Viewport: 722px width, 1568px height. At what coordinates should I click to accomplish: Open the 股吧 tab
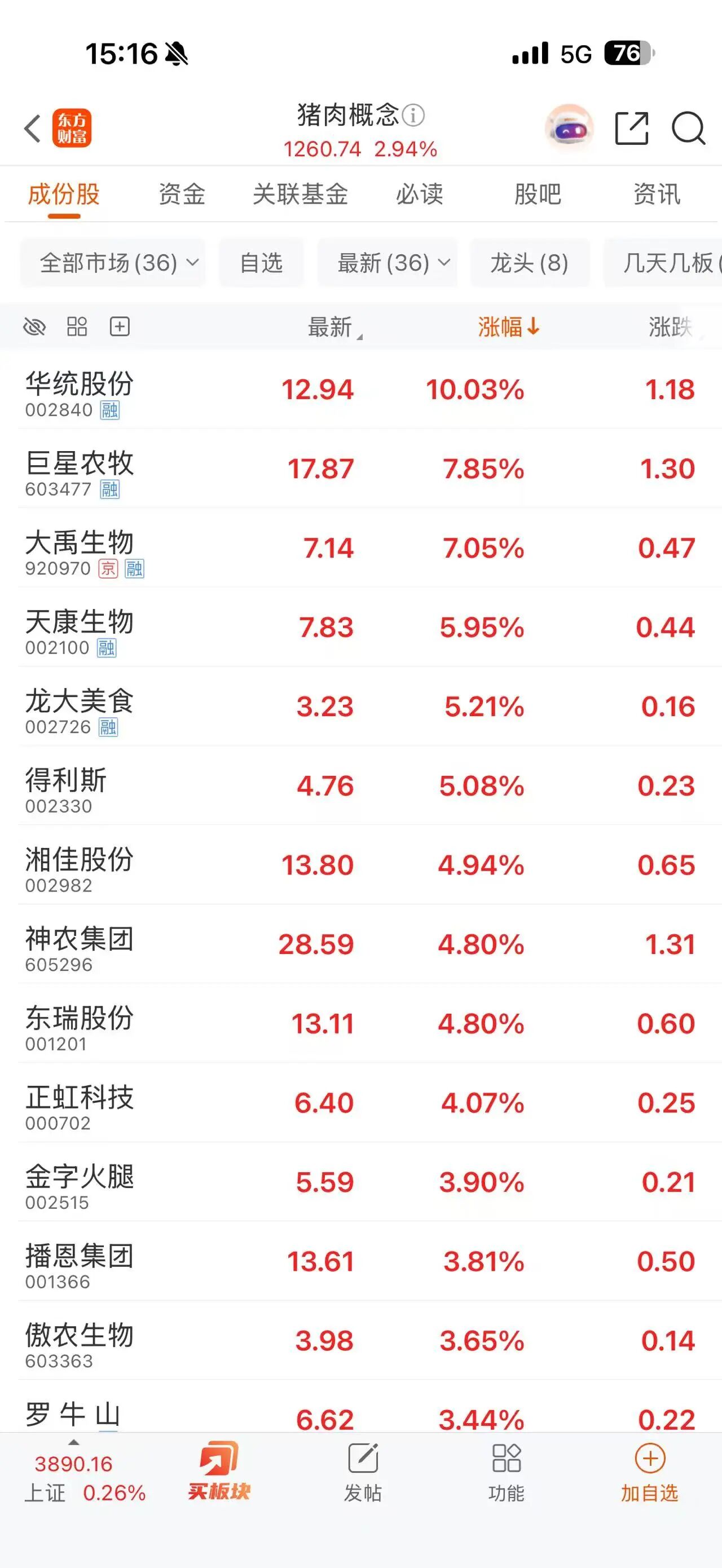(538, 195)
